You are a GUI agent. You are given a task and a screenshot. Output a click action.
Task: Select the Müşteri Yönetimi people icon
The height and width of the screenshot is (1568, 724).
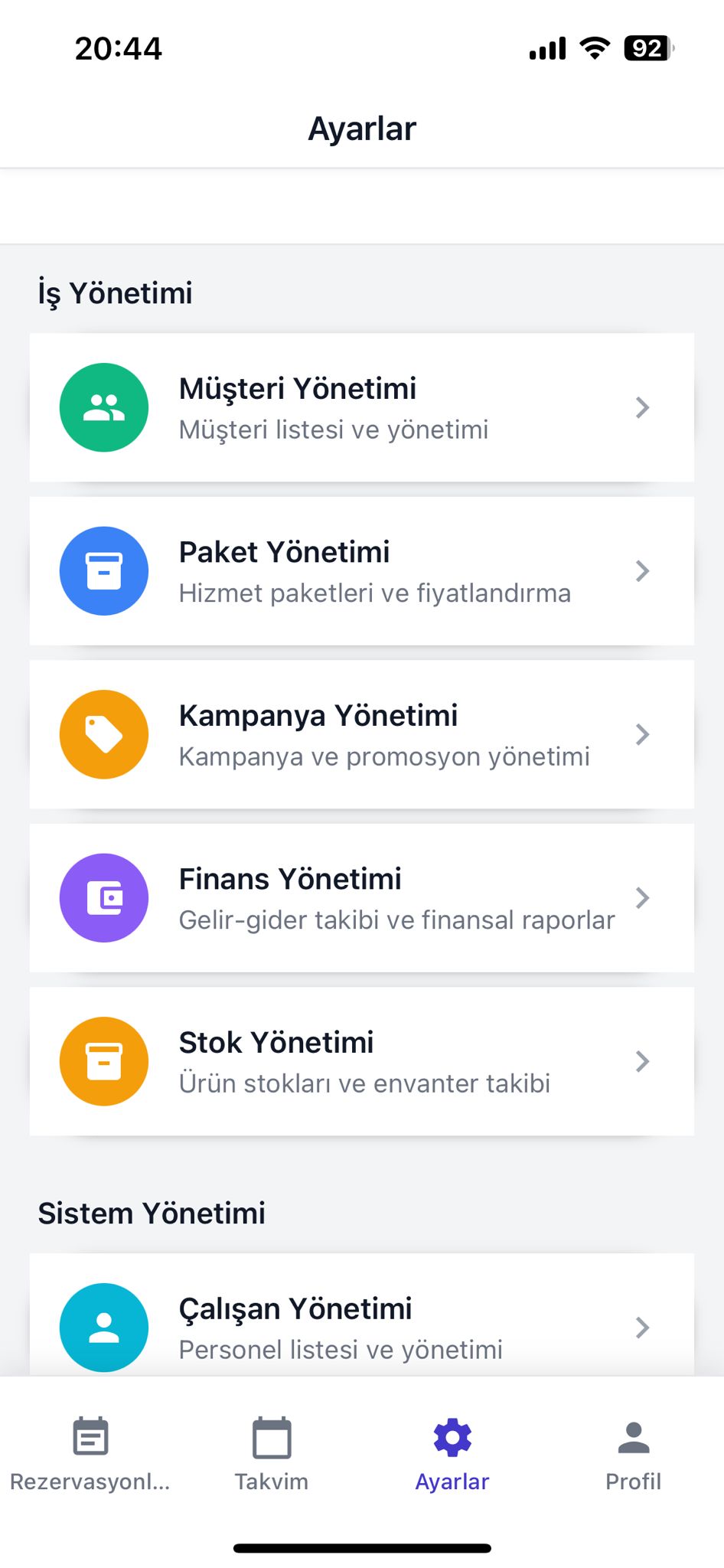tap(103, 407)
